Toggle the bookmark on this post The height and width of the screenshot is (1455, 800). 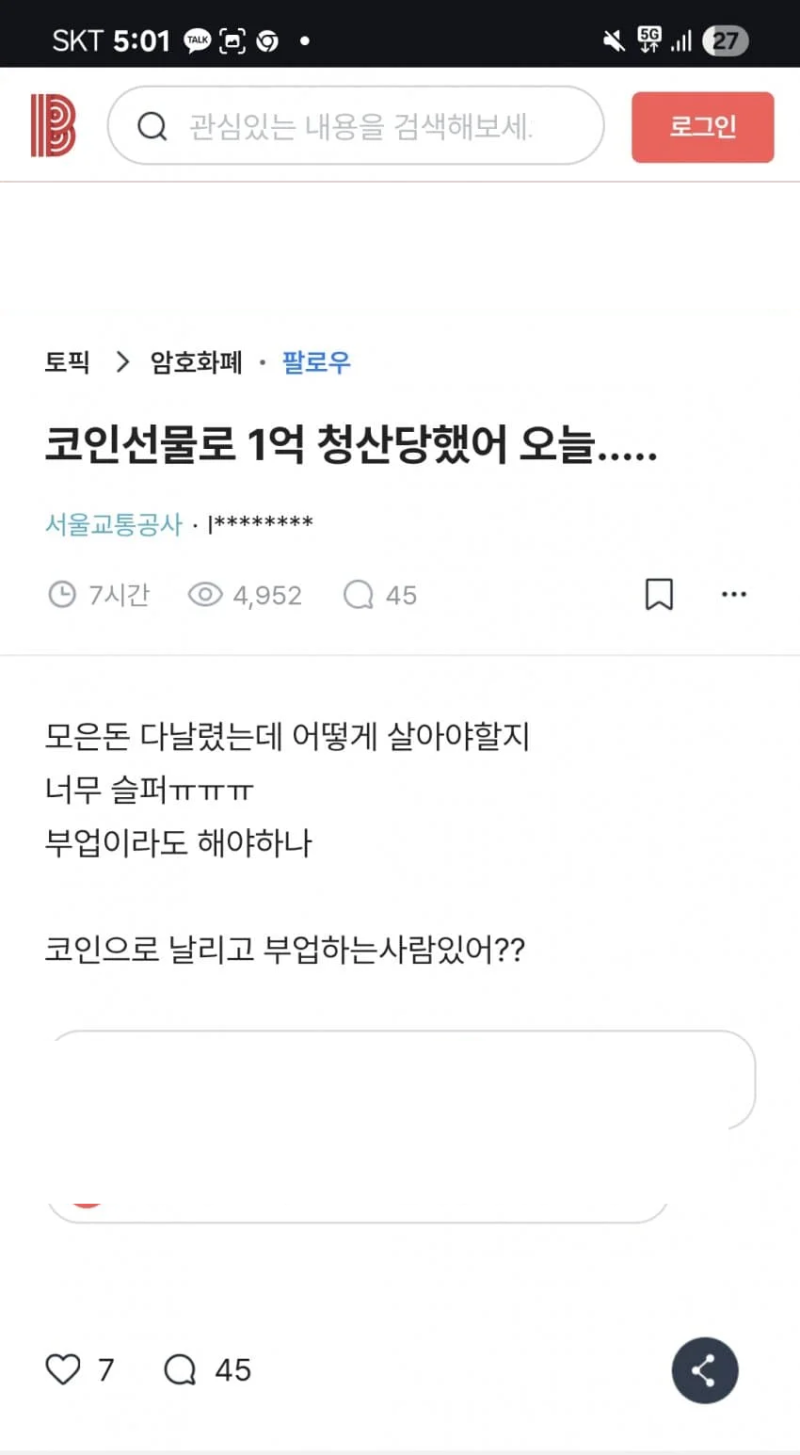point(660,594)
